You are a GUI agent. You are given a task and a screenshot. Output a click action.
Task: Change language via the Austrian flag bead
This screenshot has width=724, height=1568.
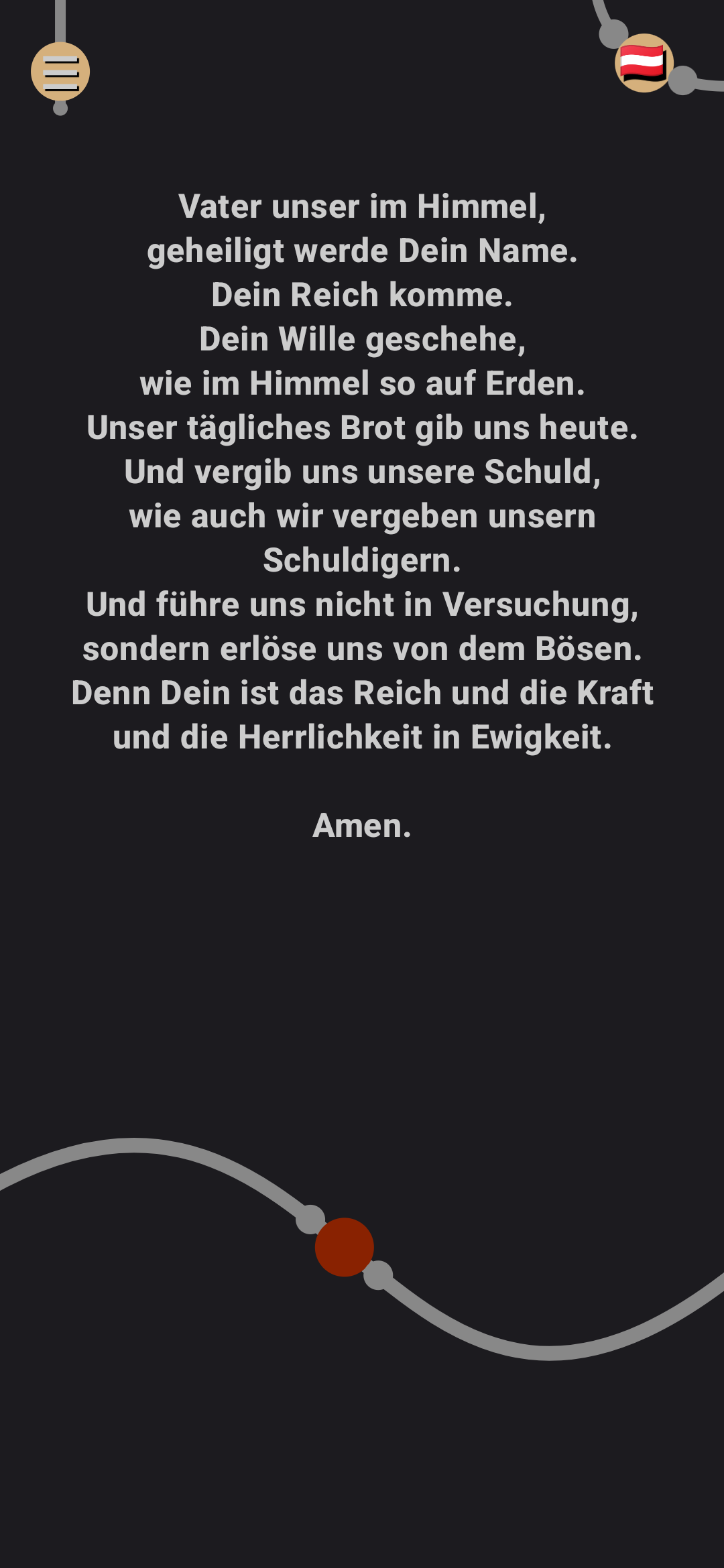tap(644, 63)
